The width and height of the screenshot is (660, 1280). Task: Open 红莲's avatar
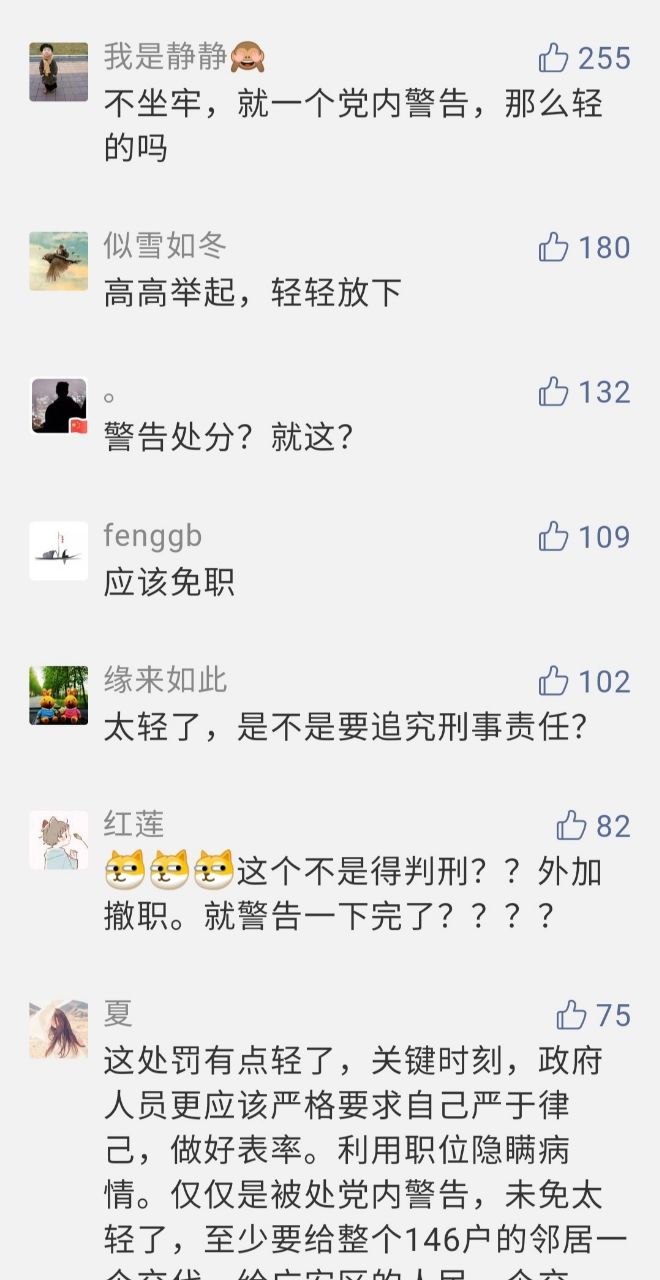click(x=58, y=840)
